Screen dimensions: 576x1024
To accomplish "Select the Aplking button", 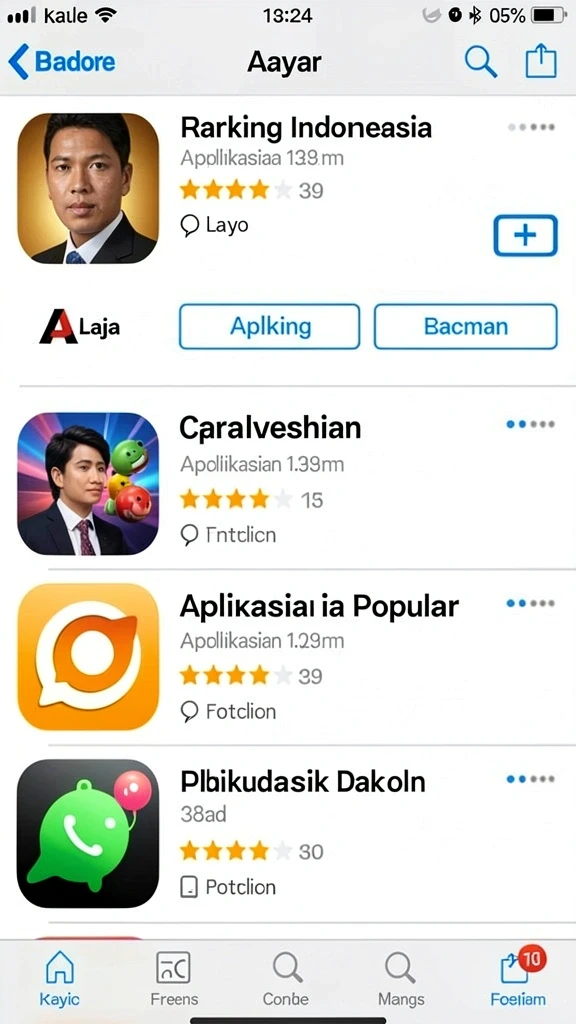I will click(x=269, y=326).
